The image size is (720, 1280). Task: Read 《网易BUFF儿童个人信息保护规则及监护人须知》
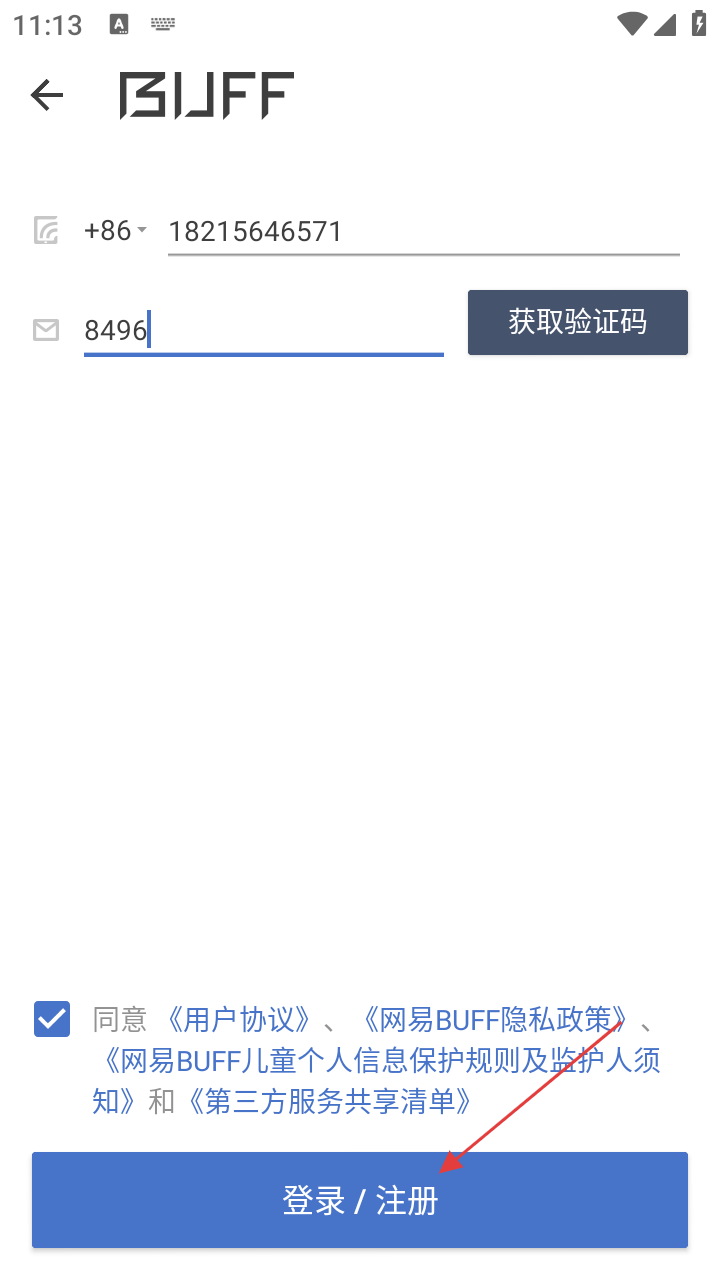(x=380, y=1061)
